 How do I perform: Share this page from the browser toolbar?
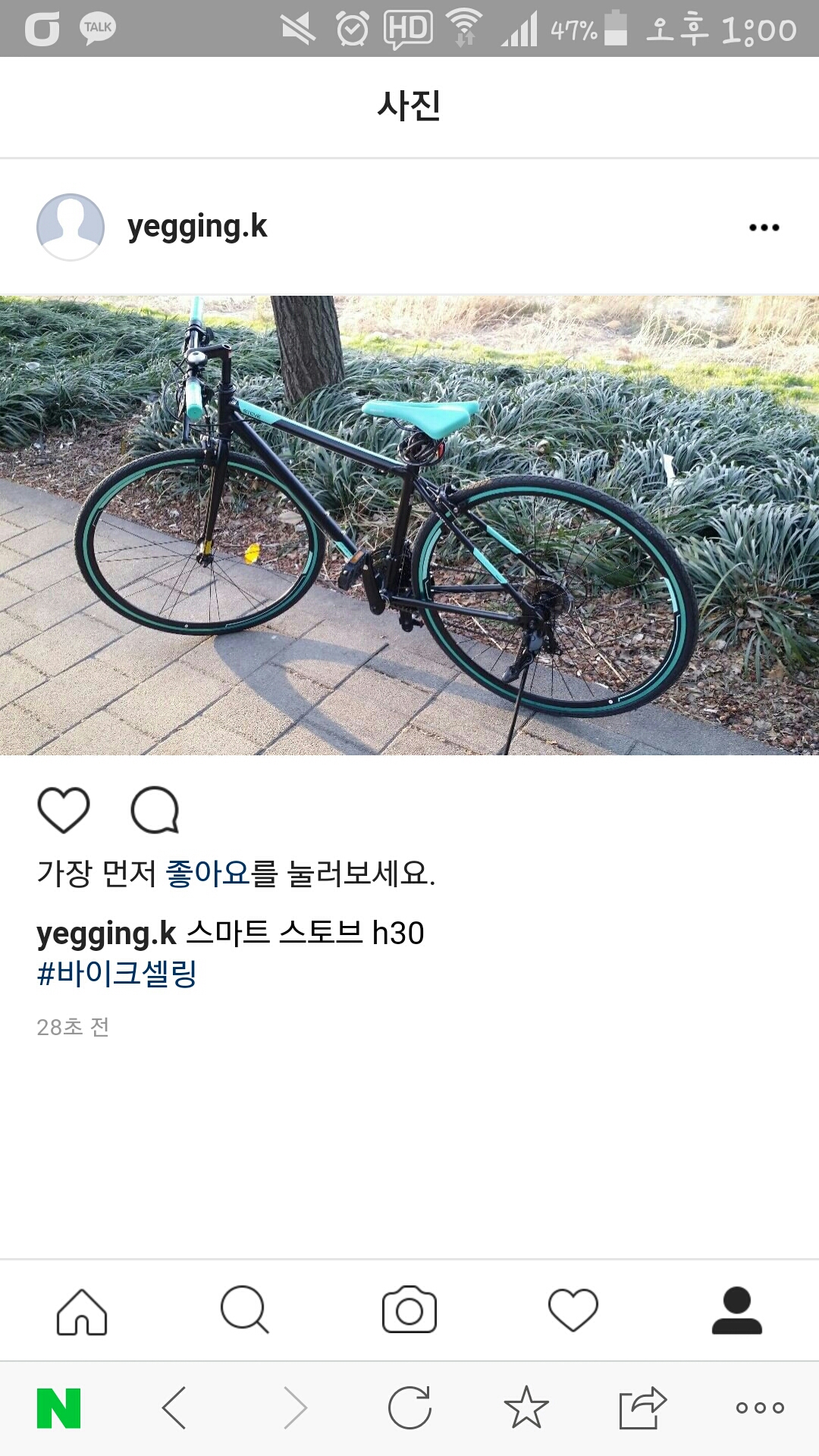pyautogui.click(x=642, y=1408)
